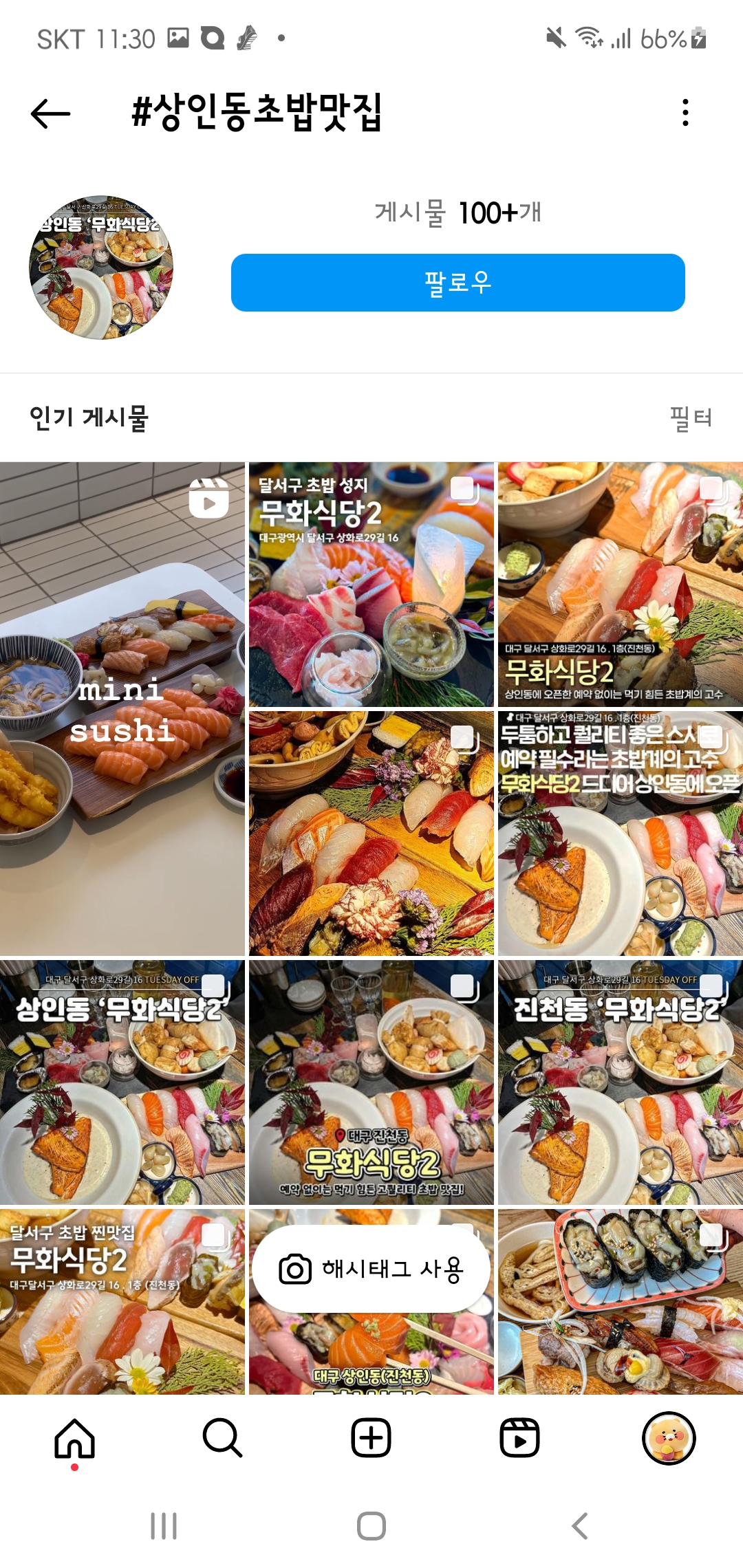
Task: Open the 두툼하고 퀄리티좋은 스시 post
Action: 621,833
